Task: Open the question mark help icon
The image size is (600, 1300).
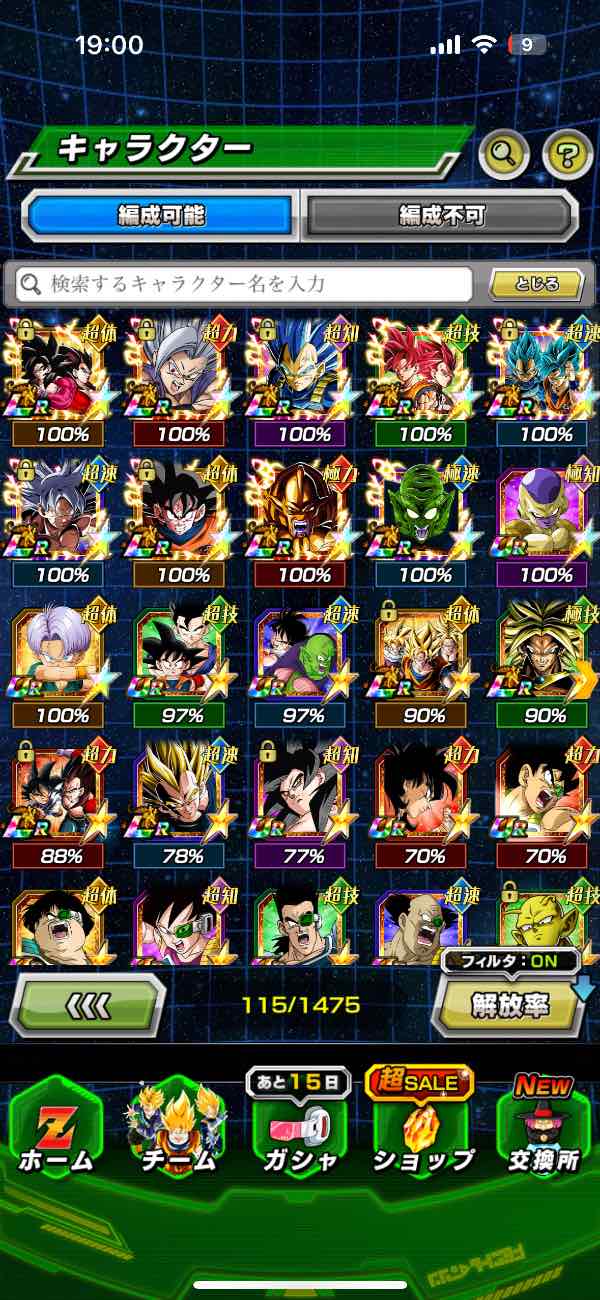Action: (x=567, y=154)
